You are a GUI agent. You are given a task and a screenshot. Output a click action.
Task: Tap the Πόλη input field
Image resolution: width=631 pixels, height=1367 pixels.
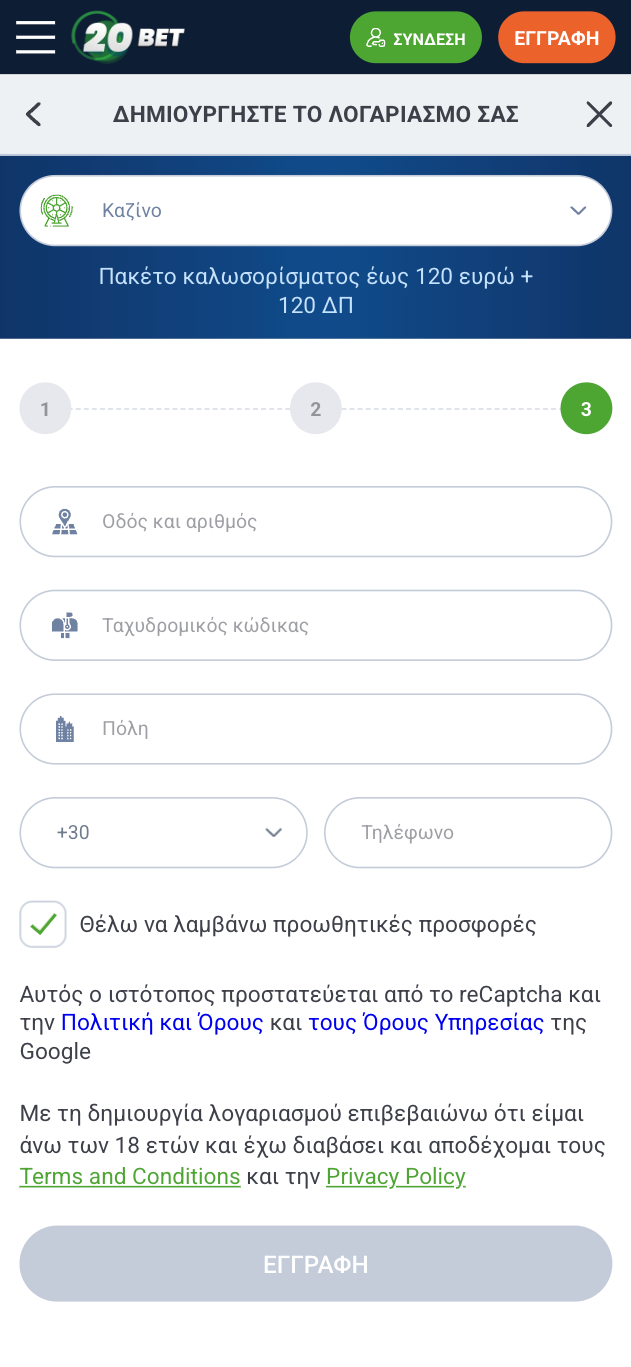pos(315,728)
